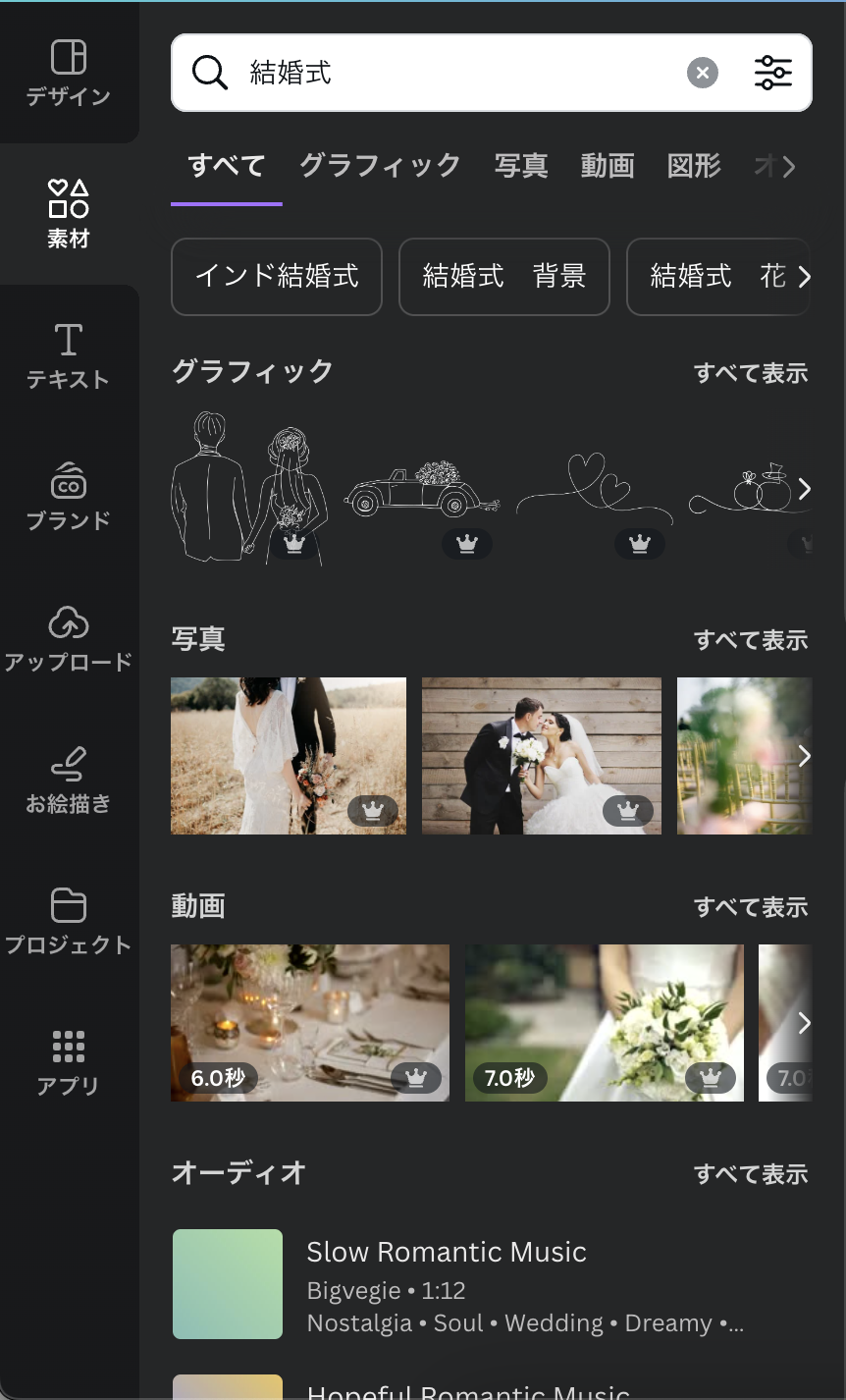The image size is (846, 1400).
Task: Switch to the 図形 tab
Action: pos(694,166)
